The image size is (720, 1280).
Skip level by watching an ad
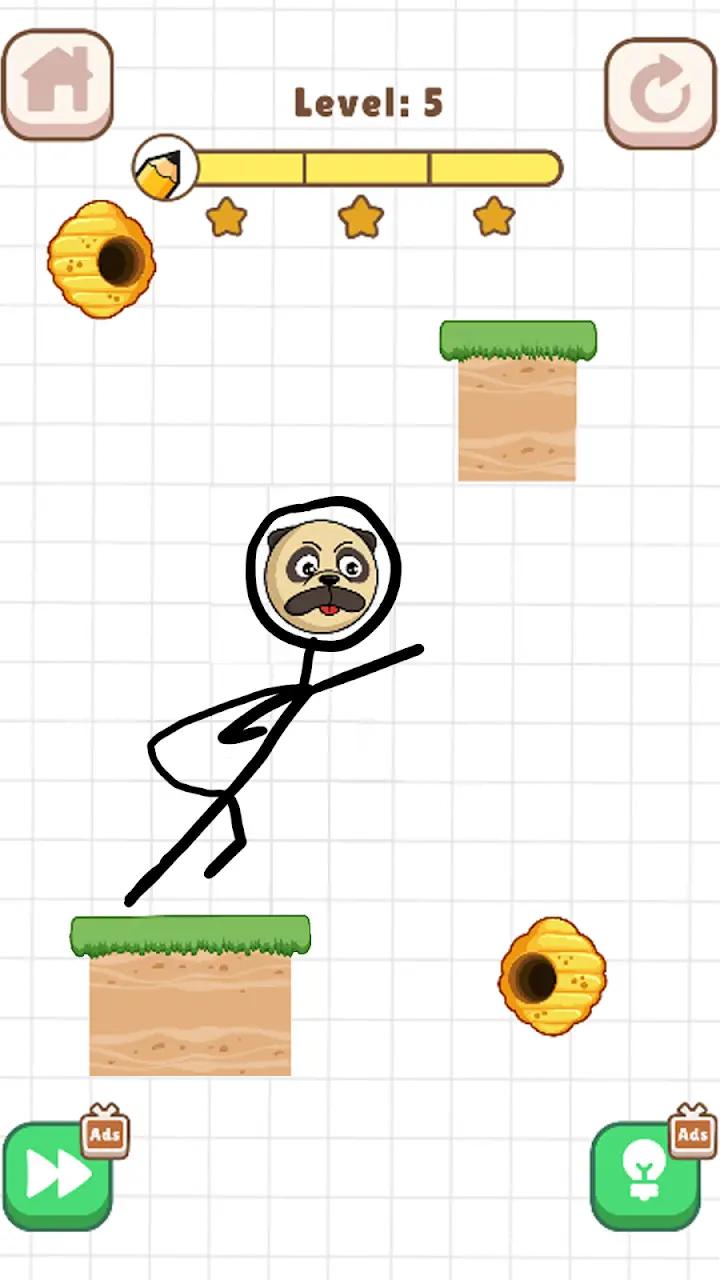pyautogui.click(x=57, y=1175)
